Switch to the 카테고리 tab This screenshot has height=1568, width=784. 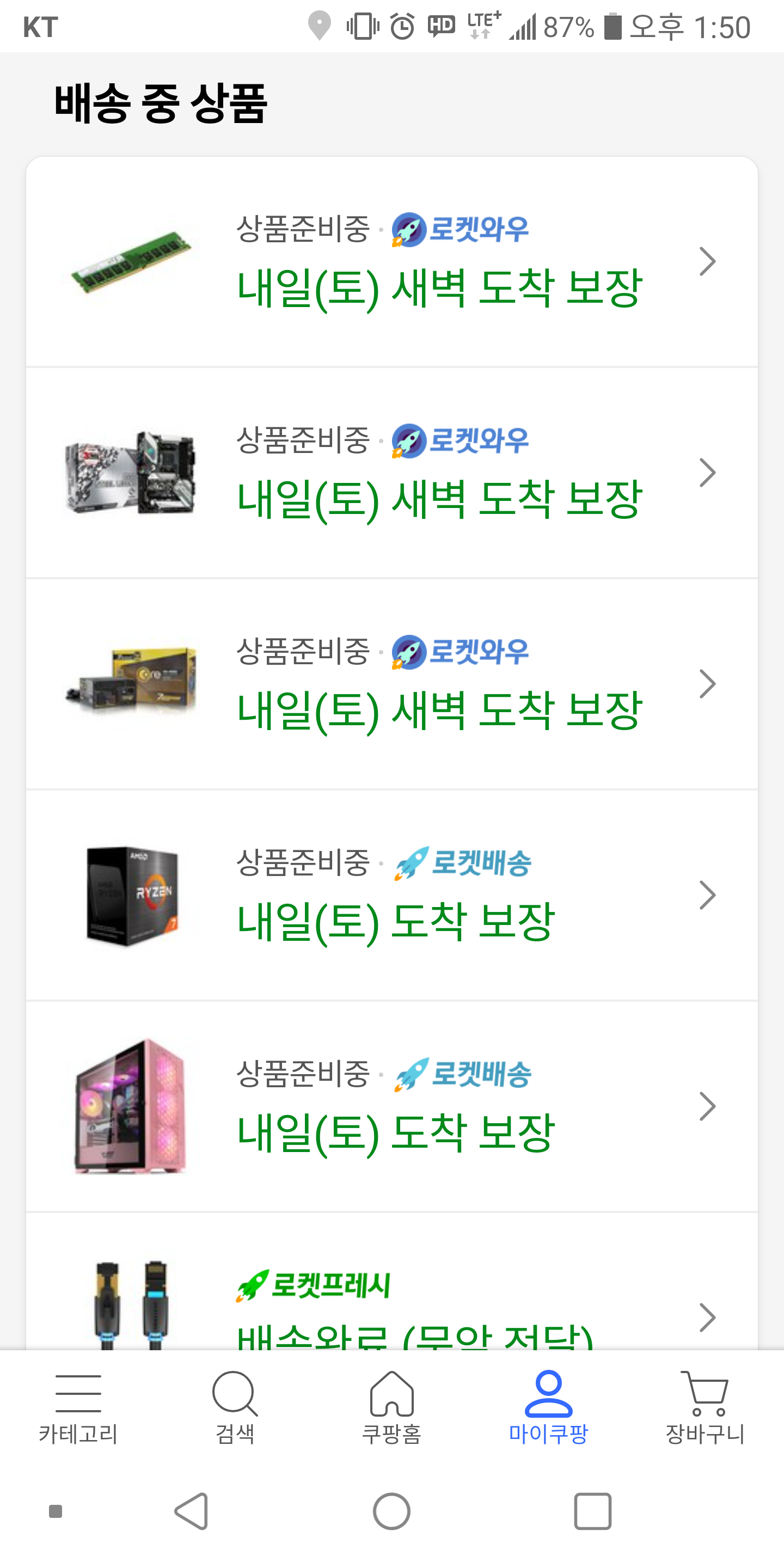pos(78,1408)
